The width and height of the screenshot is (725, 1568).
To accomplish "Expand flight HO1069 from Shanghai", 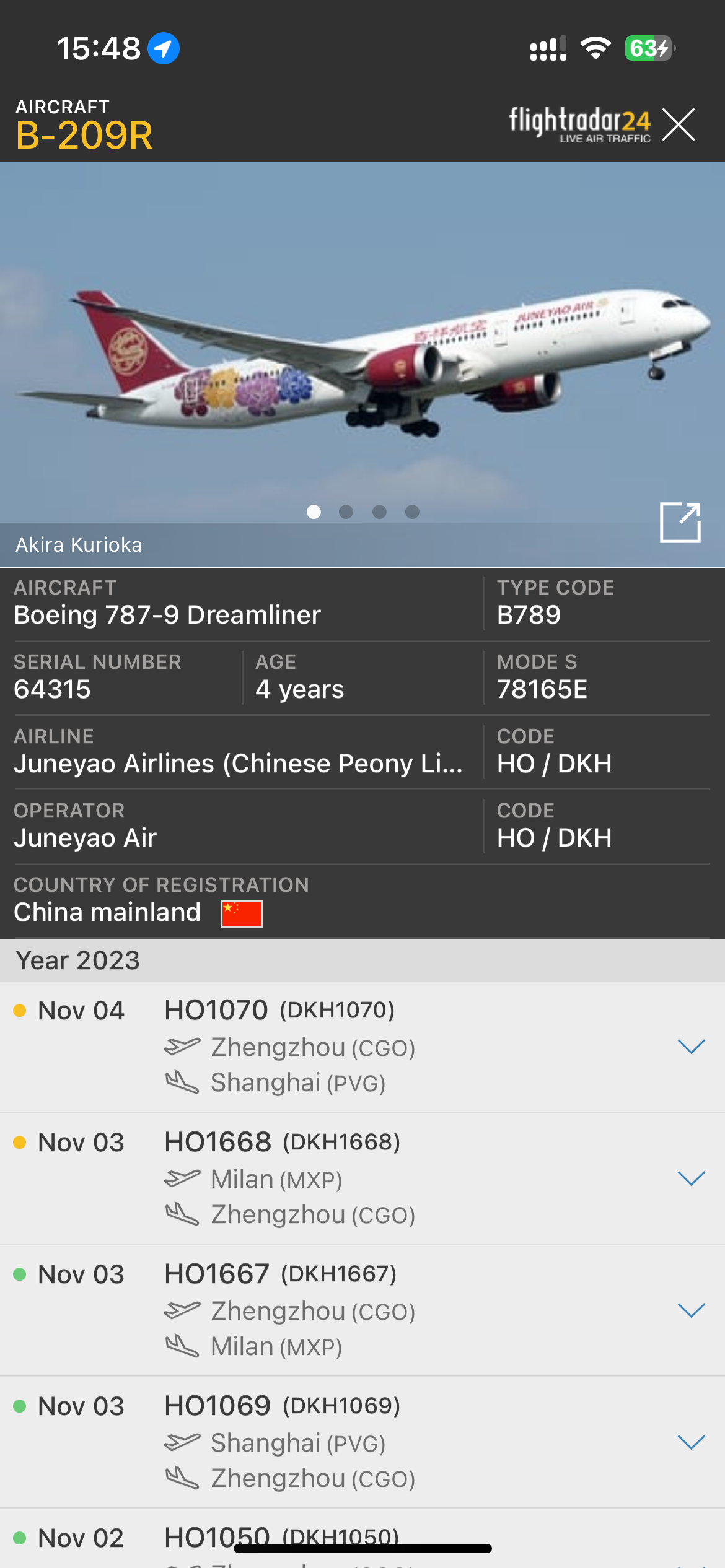I will 691,1442.
